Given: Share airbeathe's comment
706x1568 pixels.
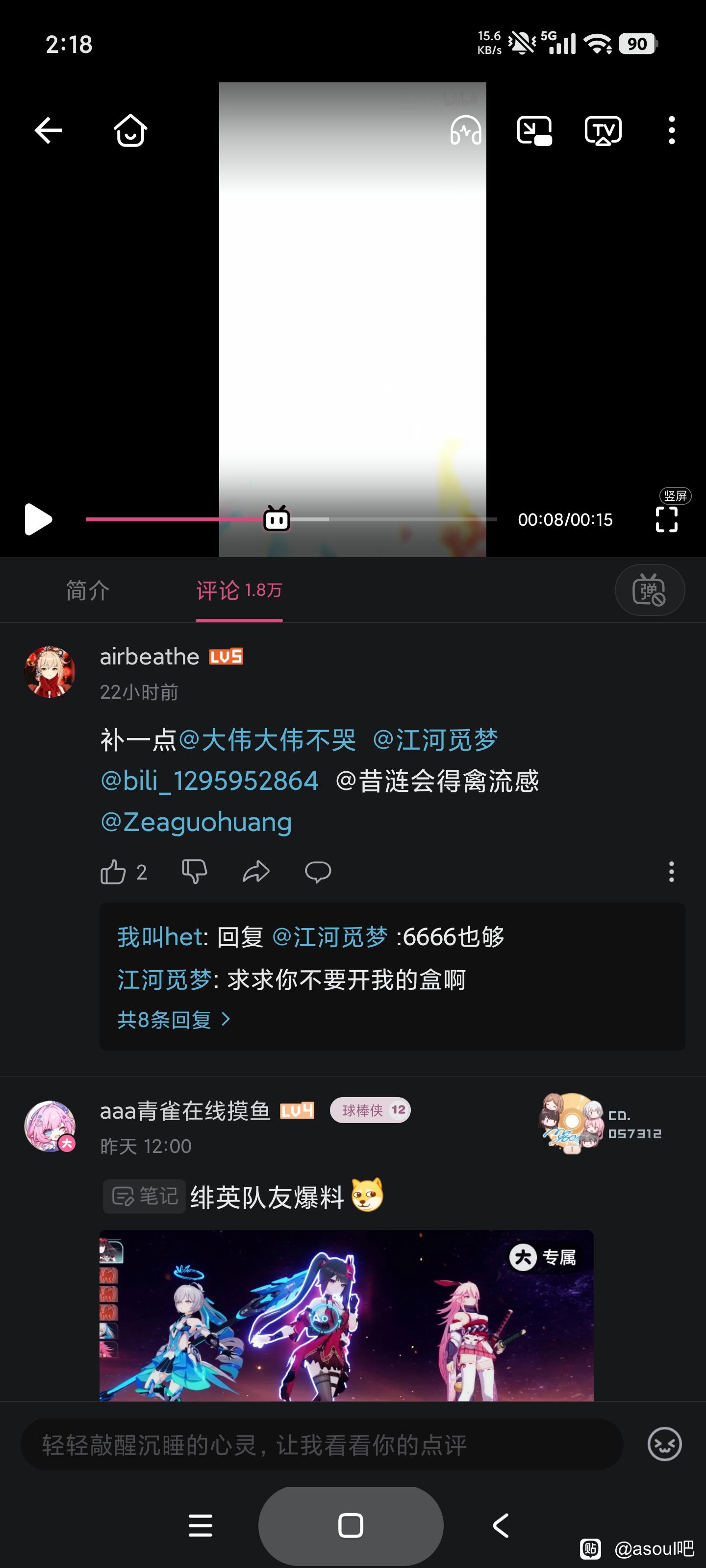Looking at the screenshot, I should [256, 872].
